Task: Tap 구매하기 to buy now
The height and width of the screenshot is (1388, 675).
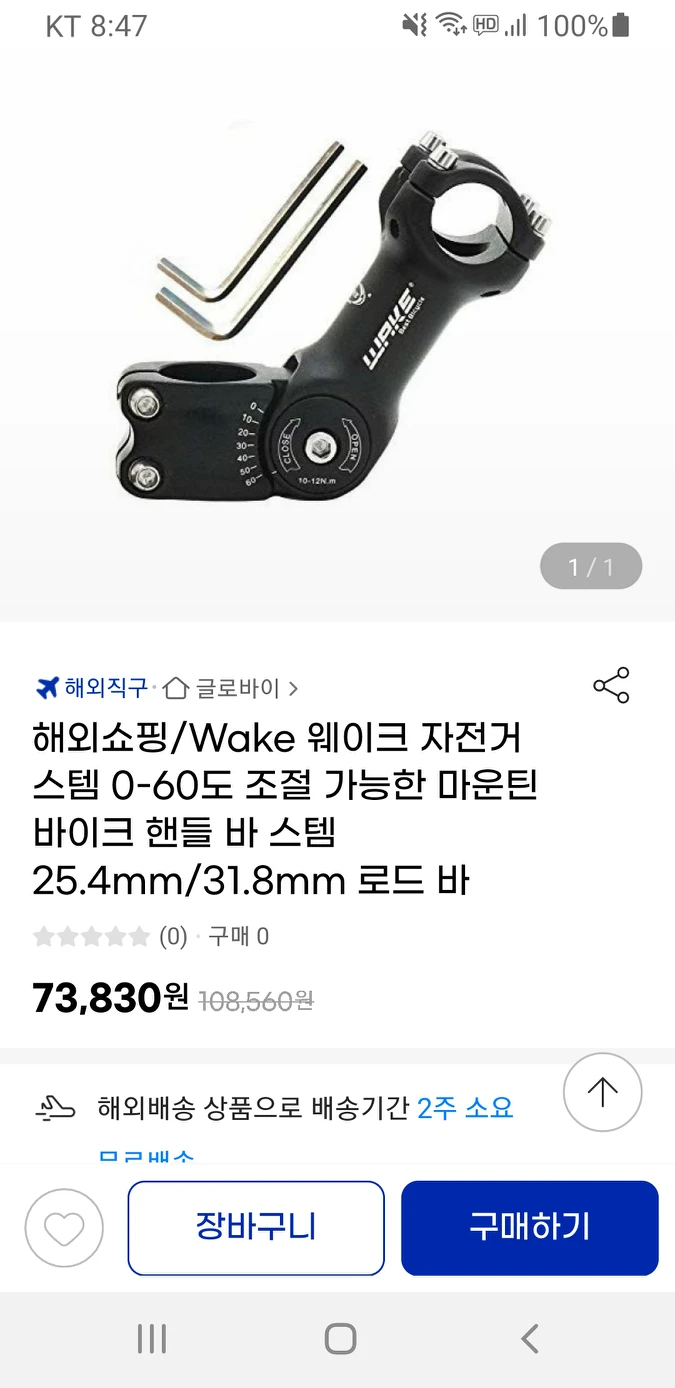Action: (530, 1227)
